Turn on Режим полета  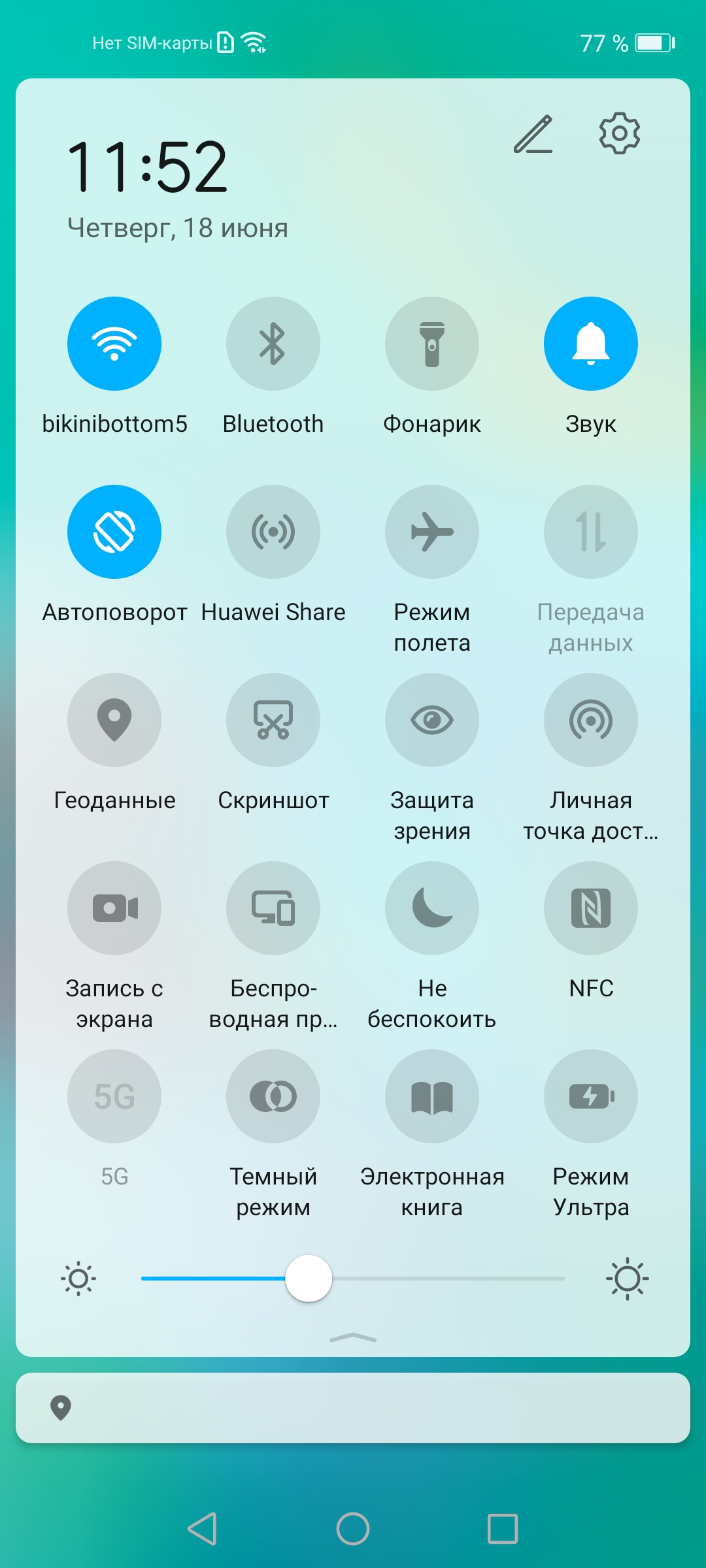click(432, 532)
